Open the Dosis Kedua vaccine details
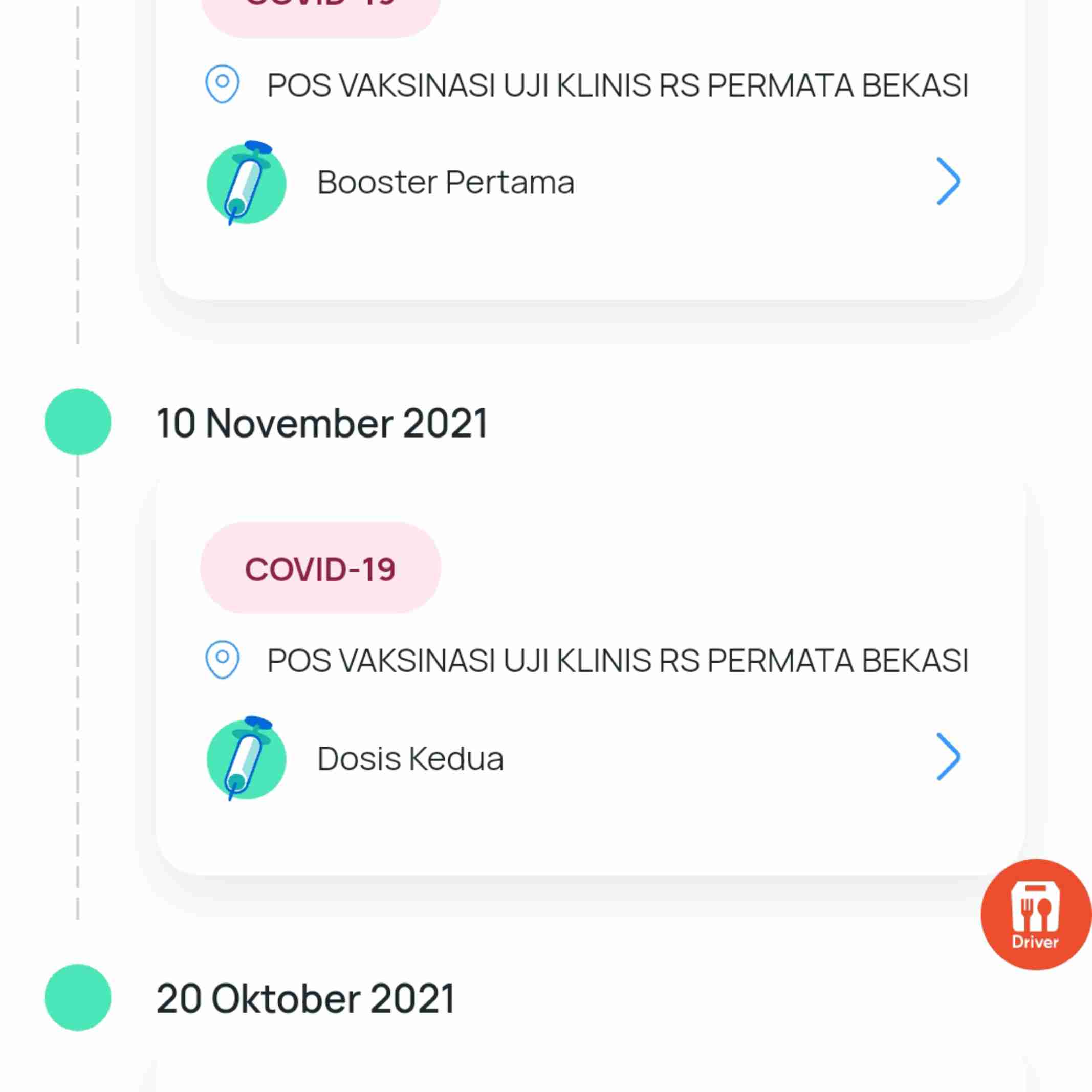The width and height of the screenshot is (1092, 1092). coord(947,757)
